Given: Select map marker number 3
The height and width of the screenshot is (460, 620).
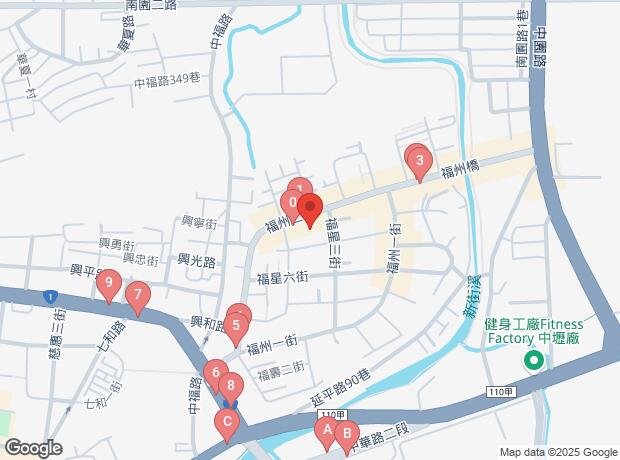Looking at the screenshot, I should coord(420,163).
